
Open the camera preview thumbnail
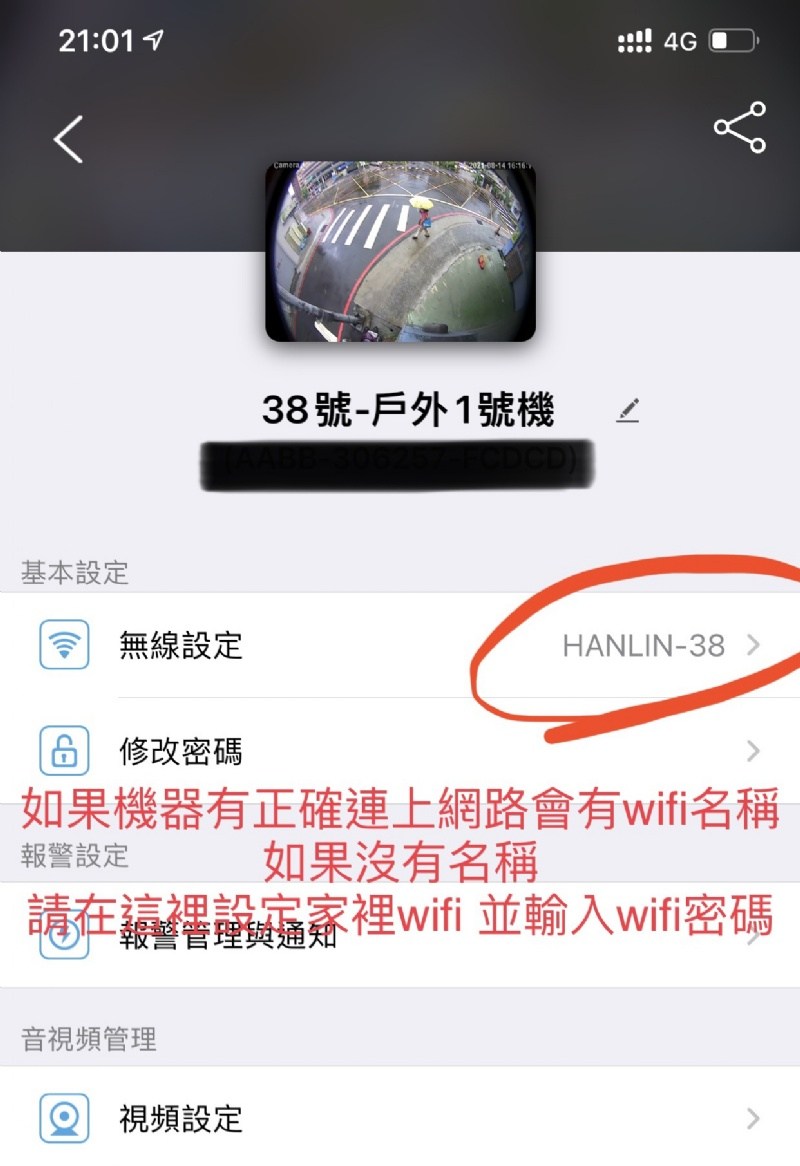(x=400, y=252)
